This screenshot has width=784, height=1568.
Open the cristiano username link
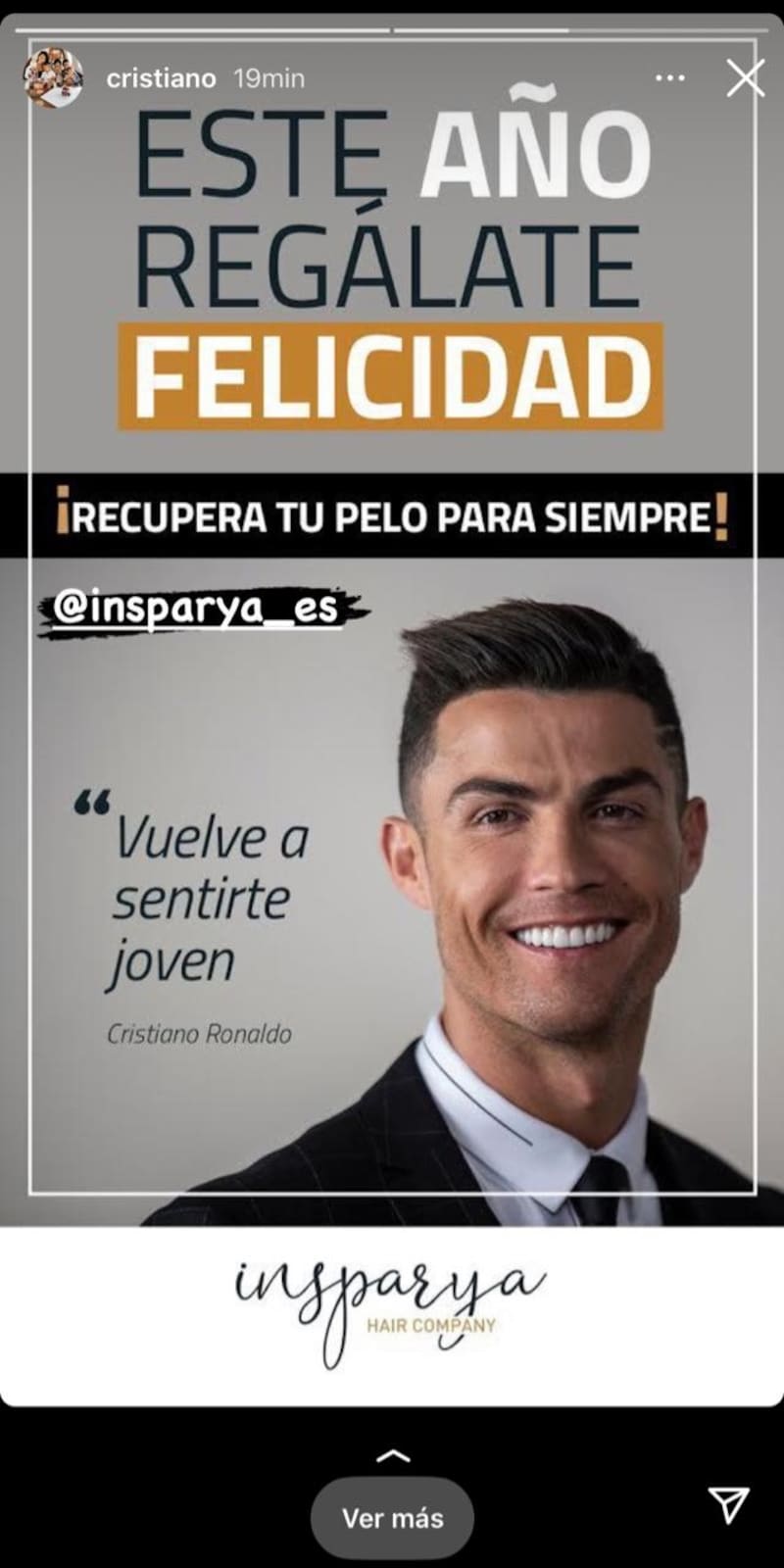tap(161, 78)
